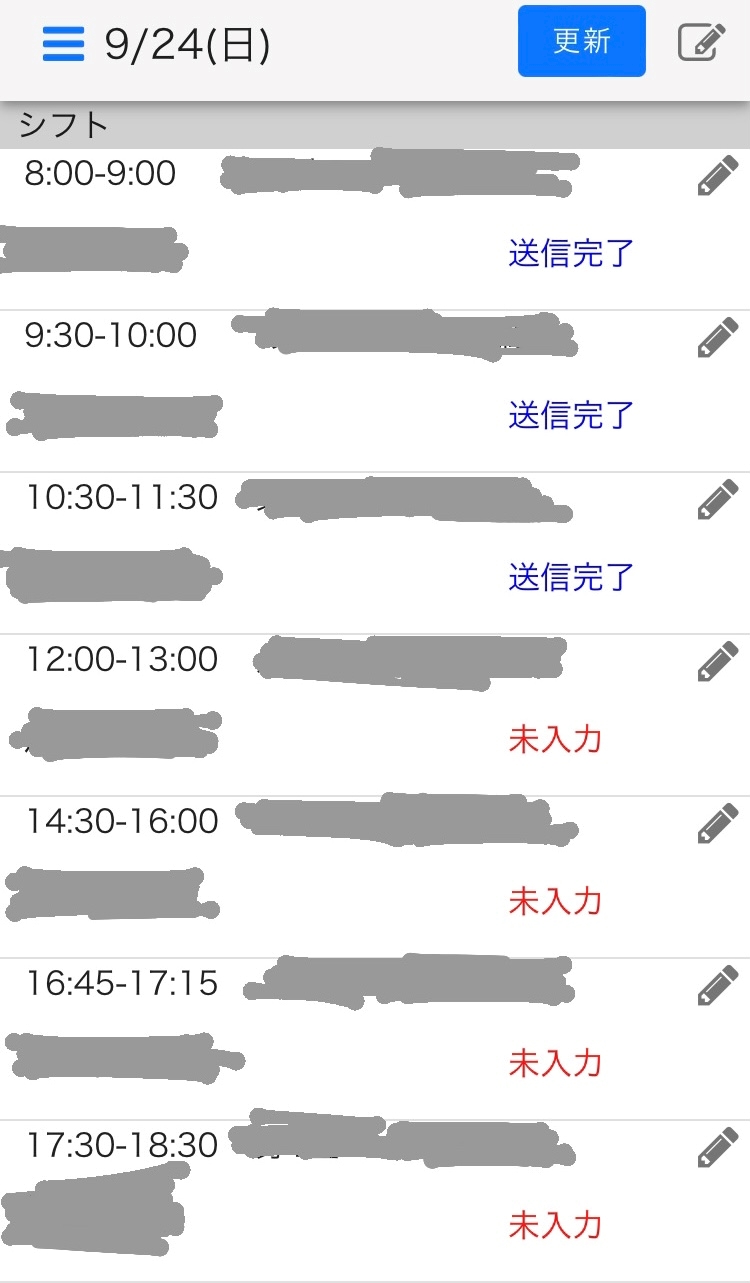The width and height of the screenshot is (750, 1283).
Task: Open the compose note icon
Action: [x=702, y=43]
